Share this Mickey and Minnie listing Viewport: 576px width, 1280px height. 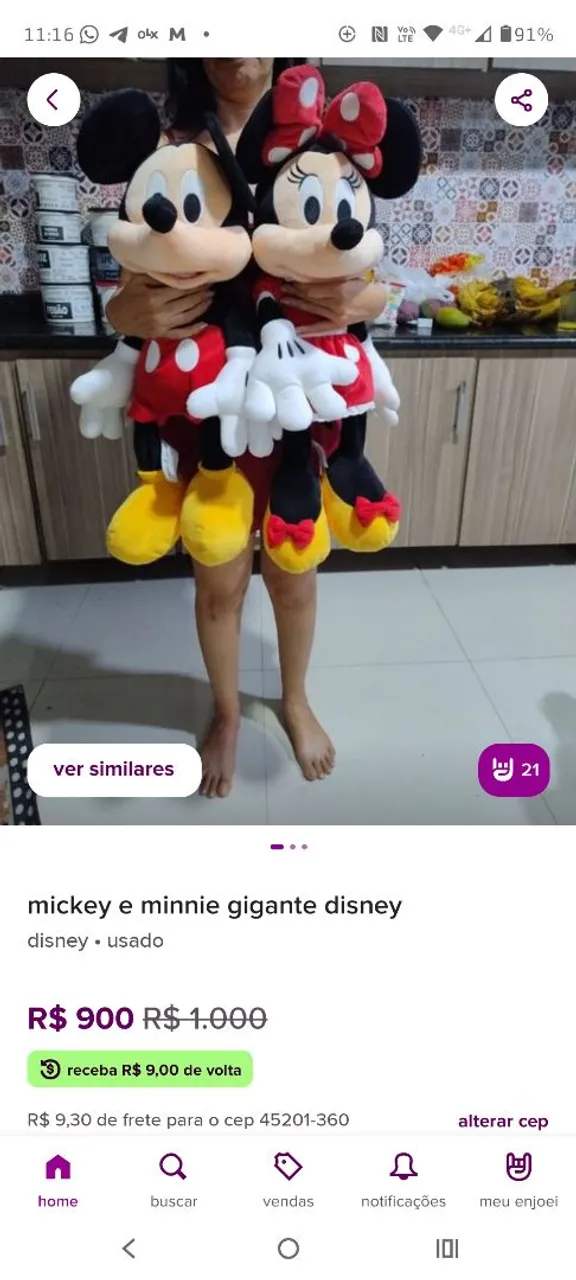pyautogui.click(x=521, y=100)
